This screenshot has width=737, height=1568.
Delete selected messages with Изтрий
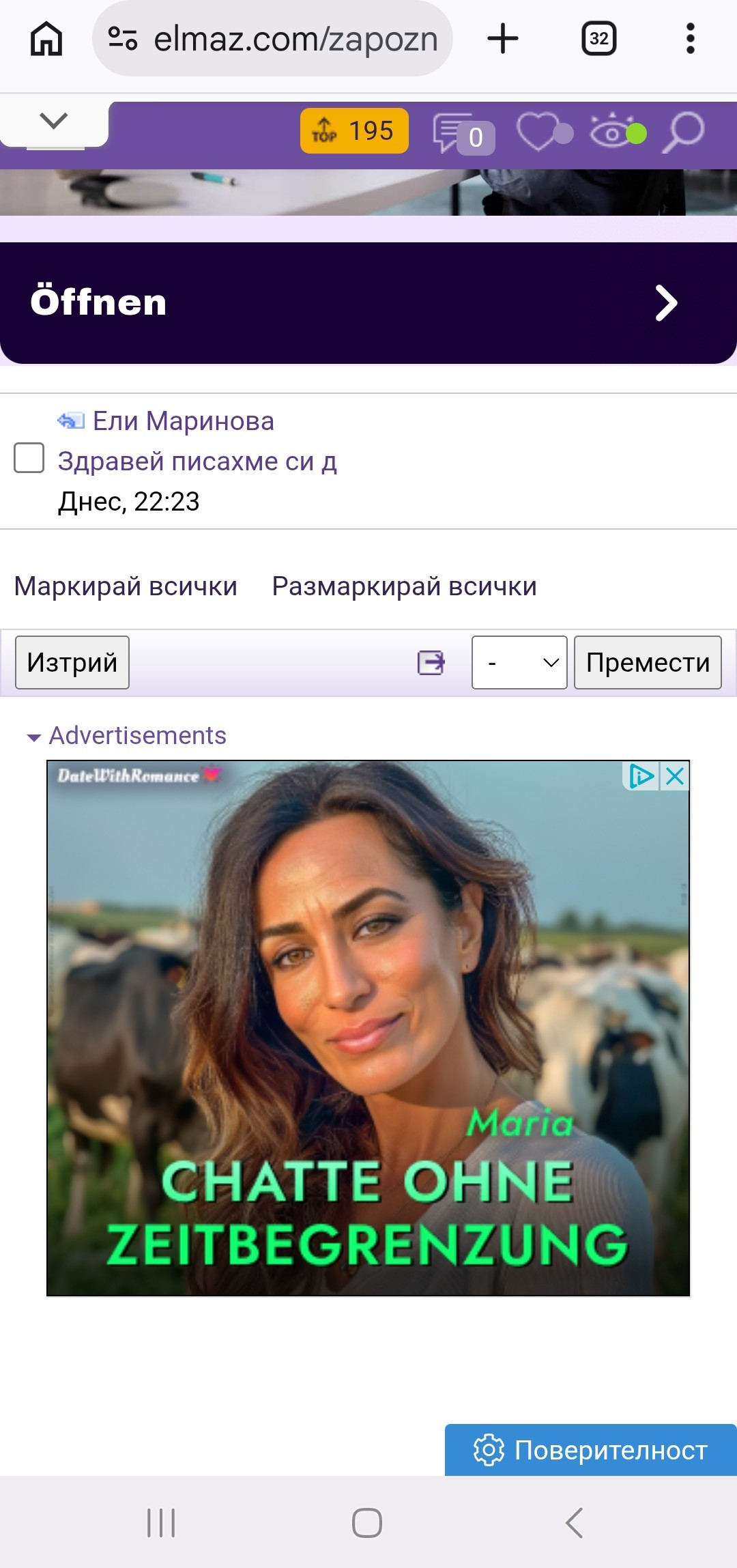72,663
